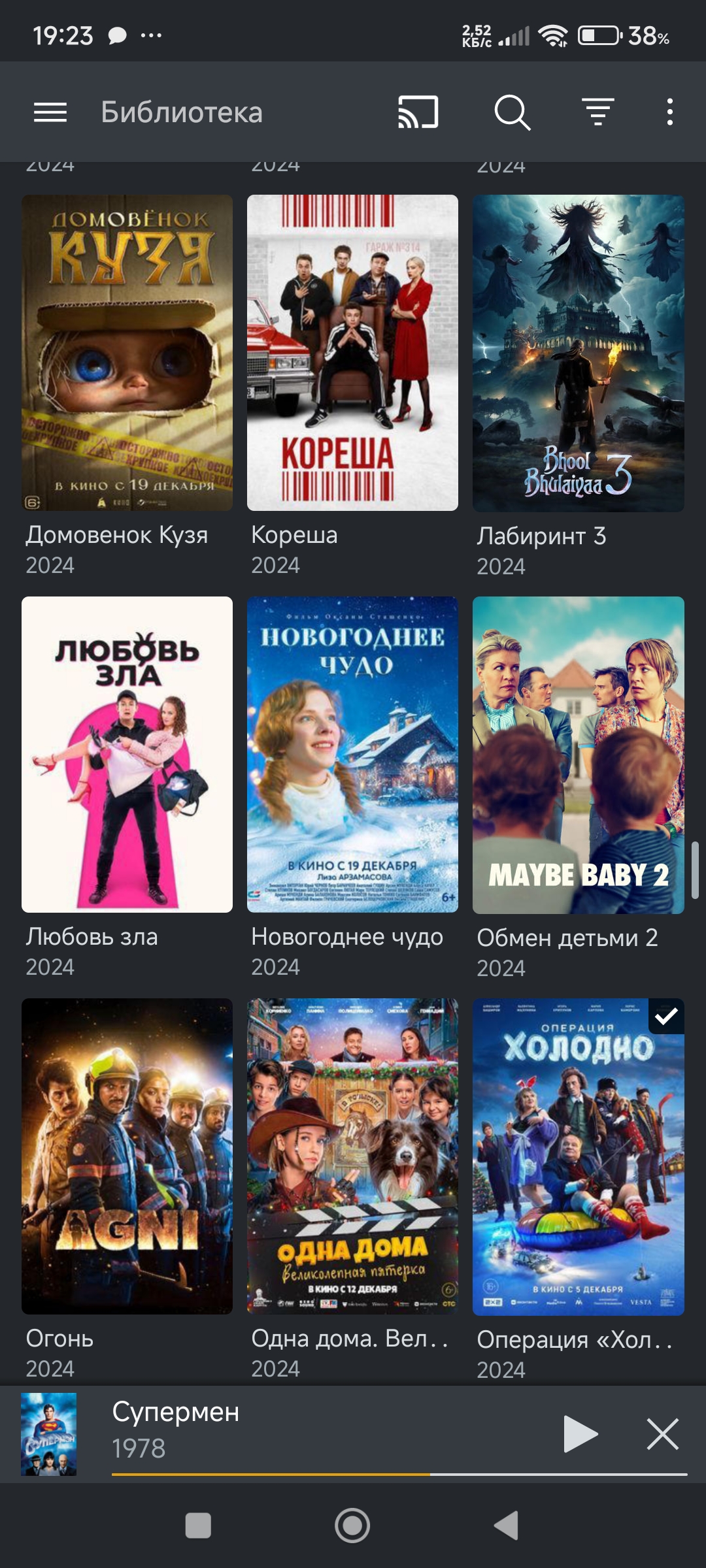The image size is (706, 1568).
Task: Open the navigation drawer menu
Action: (50, 112)
